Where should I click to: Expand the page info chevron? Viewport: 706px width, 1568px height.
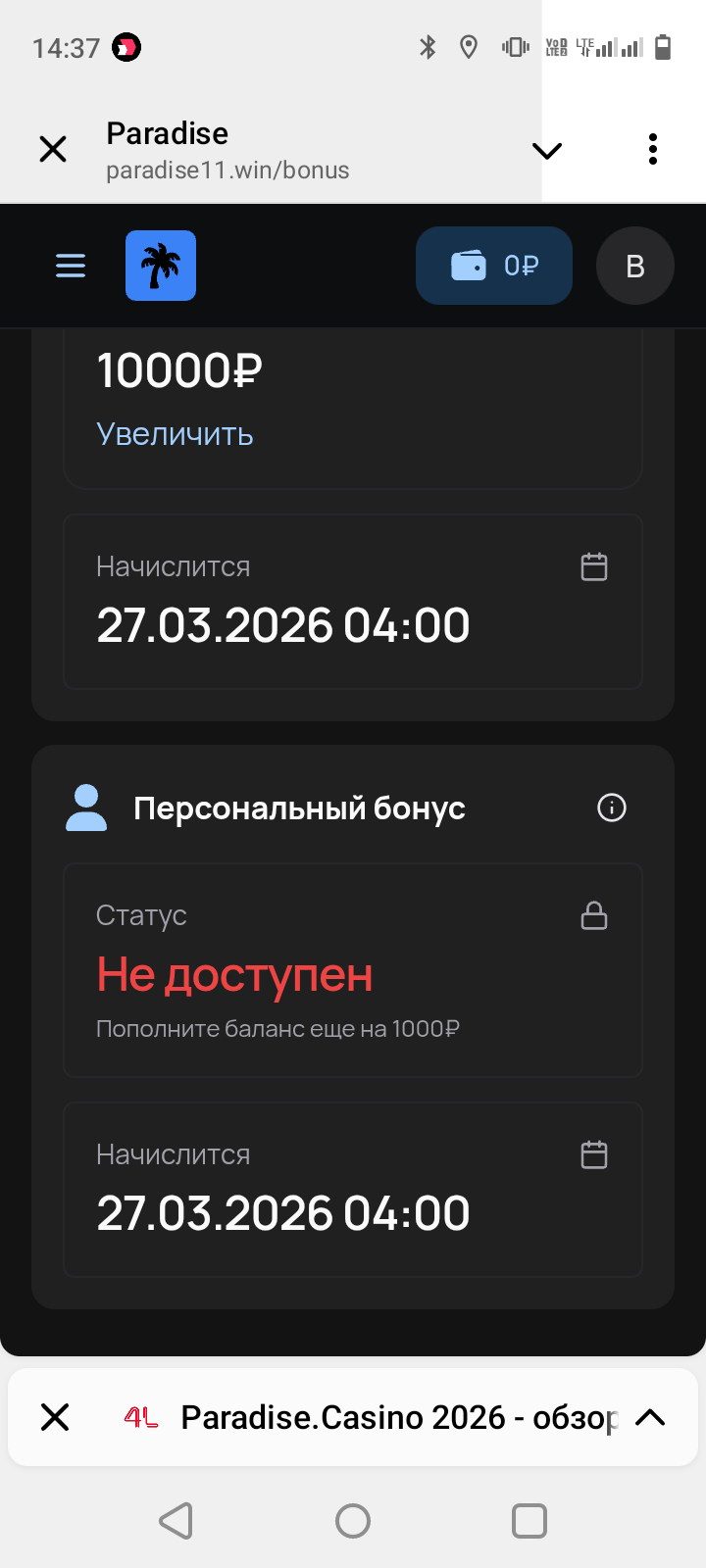pos(546,150)
